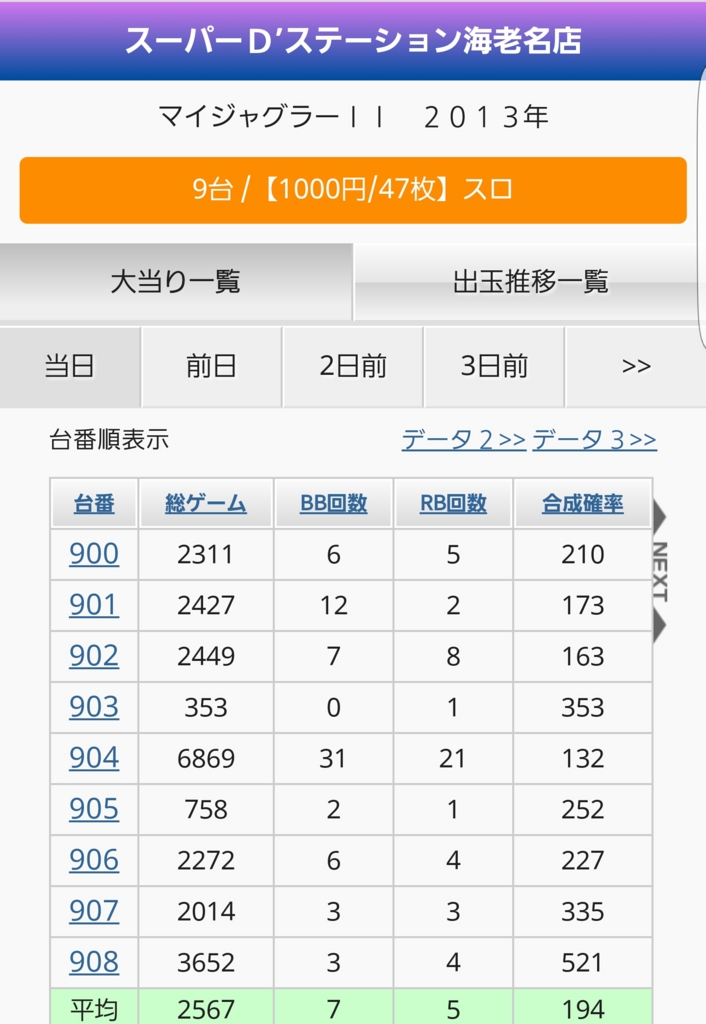The width and height of the screenshot is (706, 1024).
Task: Open the データ 3>> link
Action: coord(594,439)
